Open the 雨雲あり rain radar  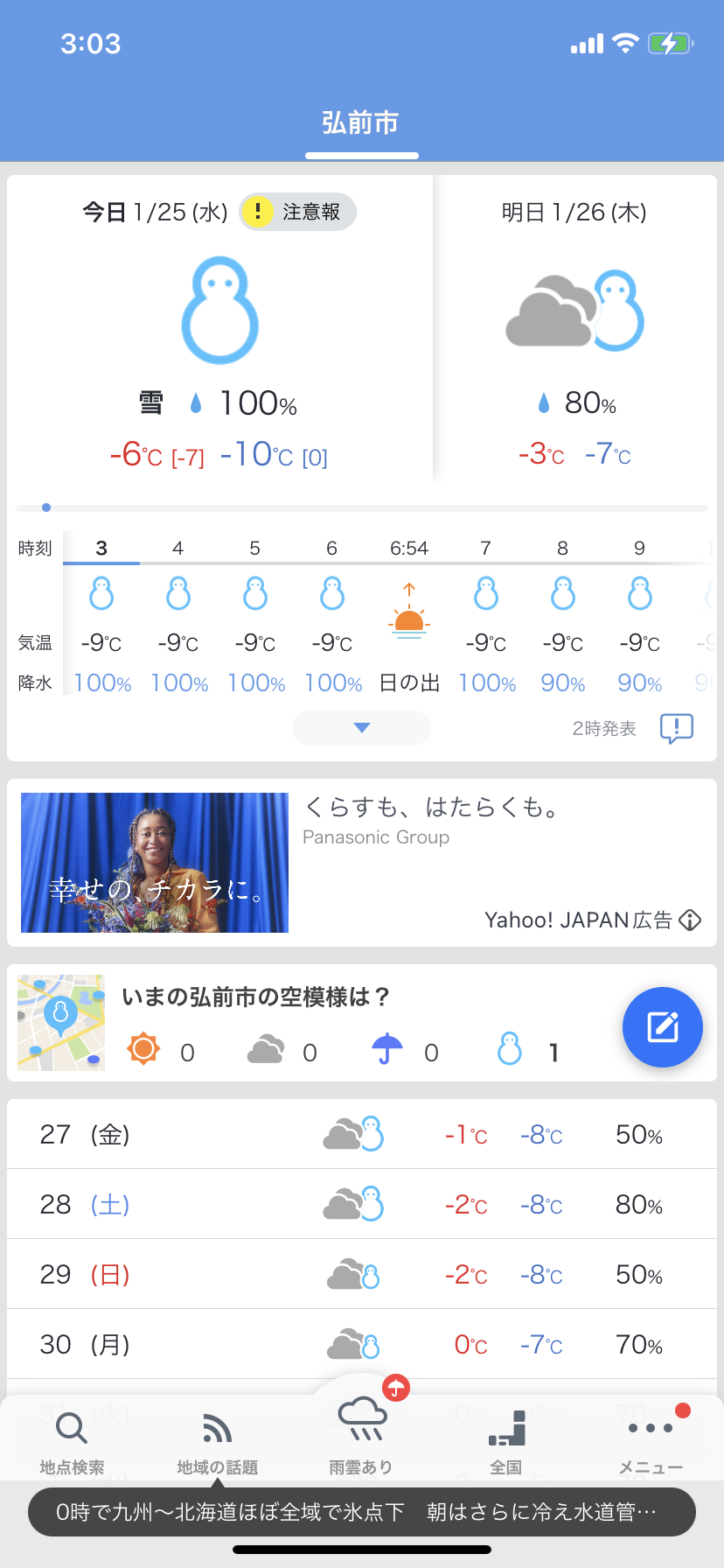click(361, 1435)
